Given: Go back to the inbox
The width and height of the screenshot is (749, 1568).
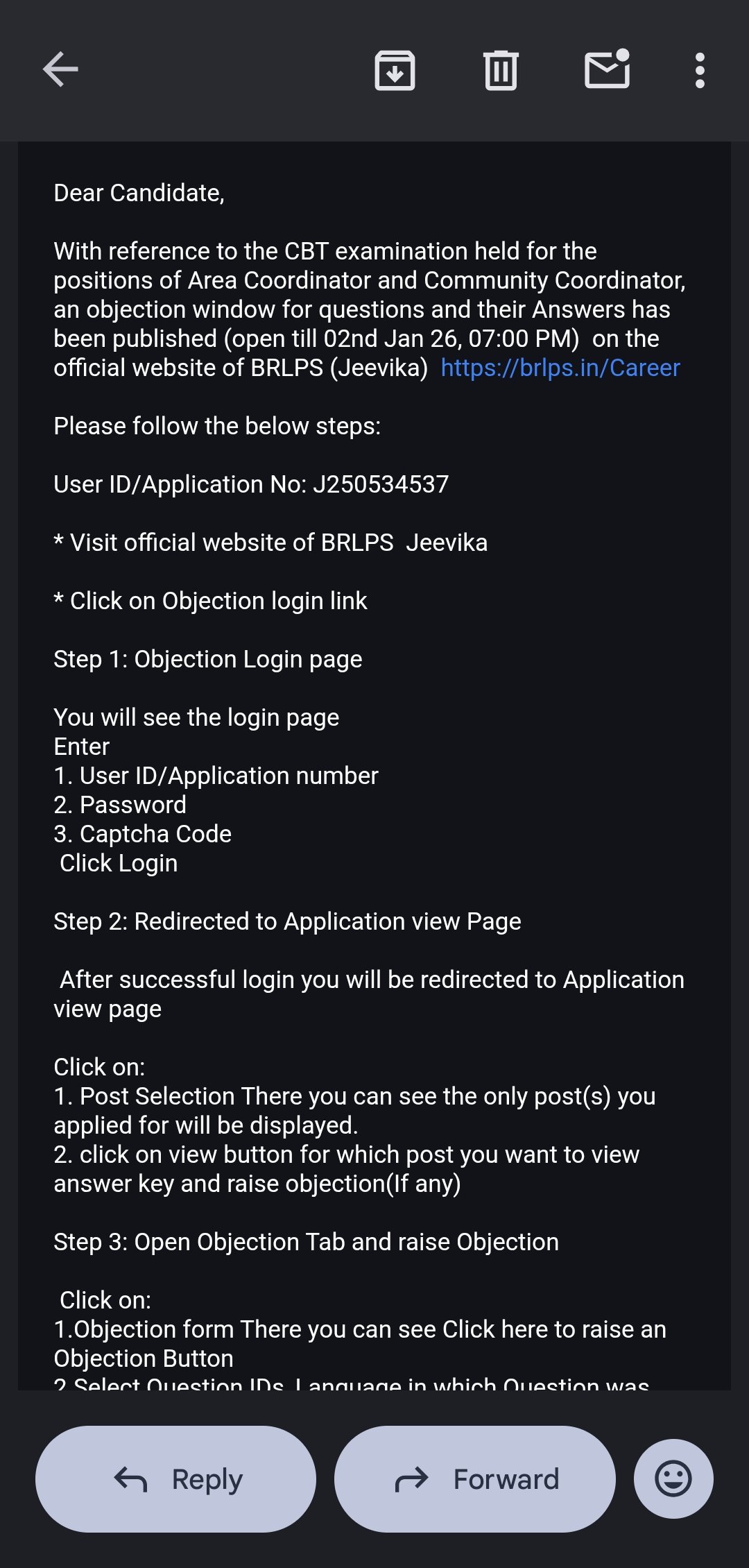Looking at the screenshot, I should click(60, 70).
